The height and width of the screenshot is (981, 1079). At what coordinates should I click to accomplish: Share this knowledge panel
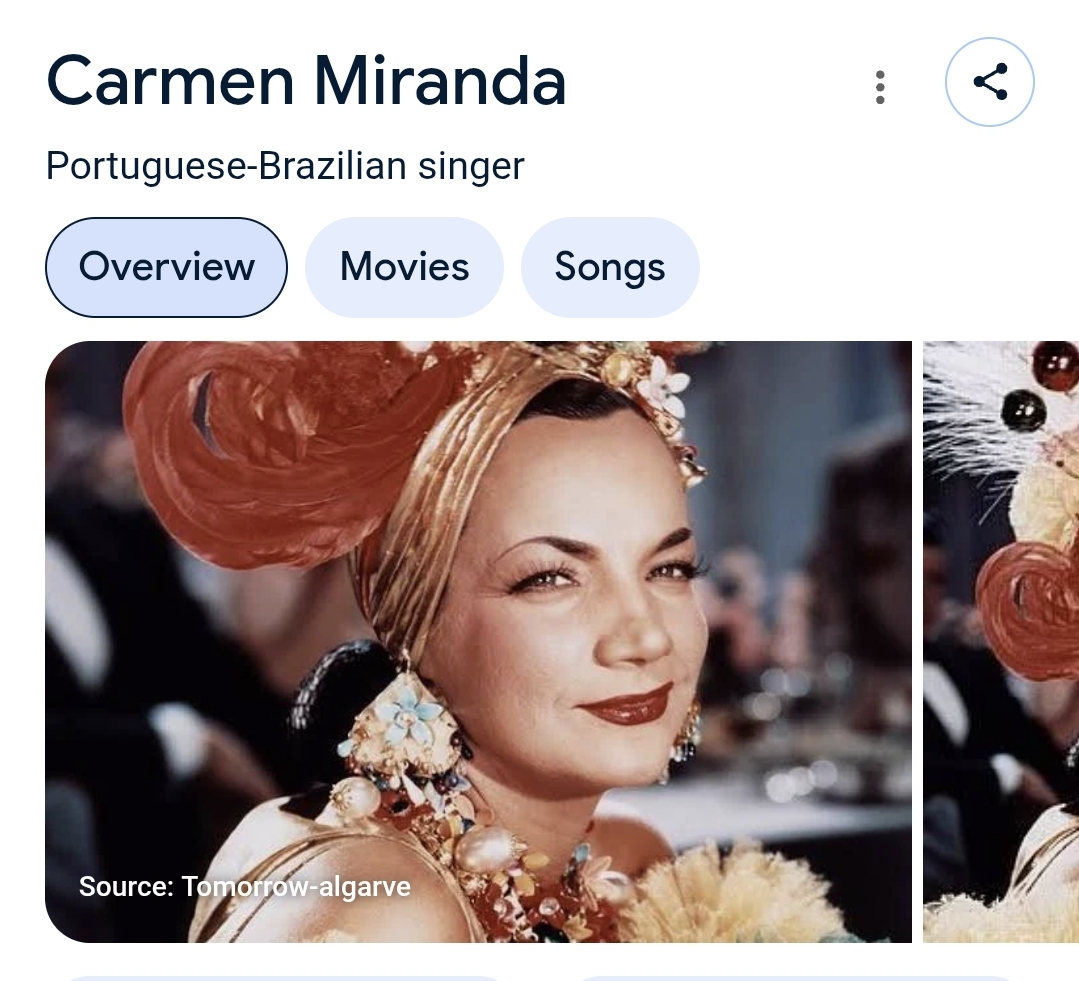tap(989, 82)
